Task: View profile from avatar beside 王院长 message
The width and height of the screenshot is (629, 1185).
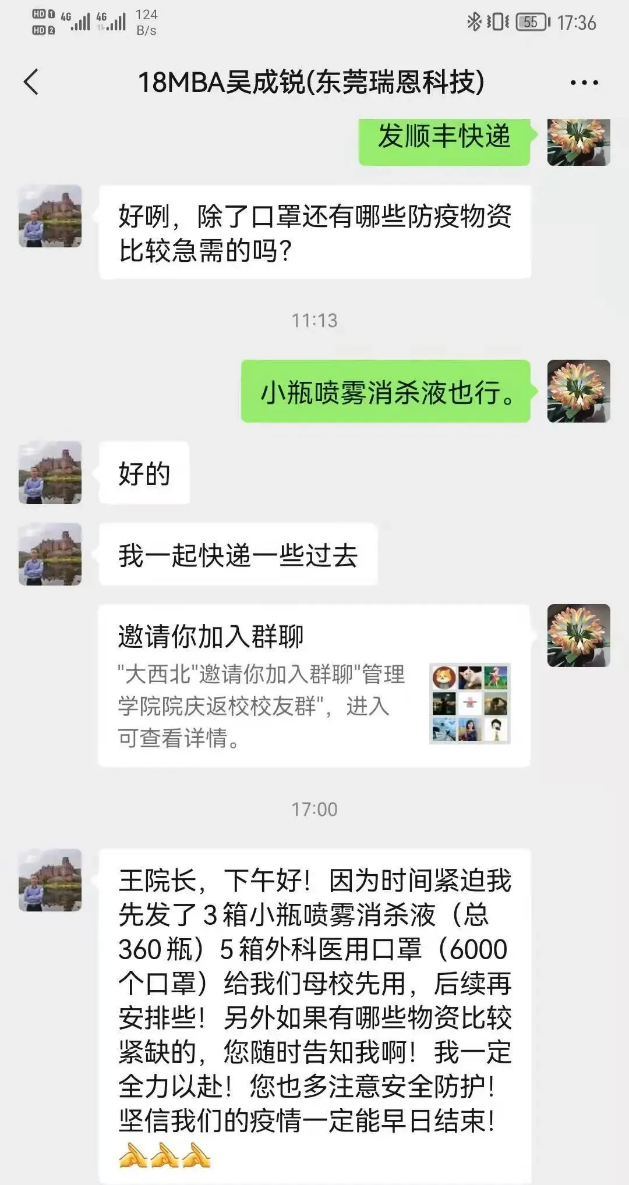Action: coord(50,880)
